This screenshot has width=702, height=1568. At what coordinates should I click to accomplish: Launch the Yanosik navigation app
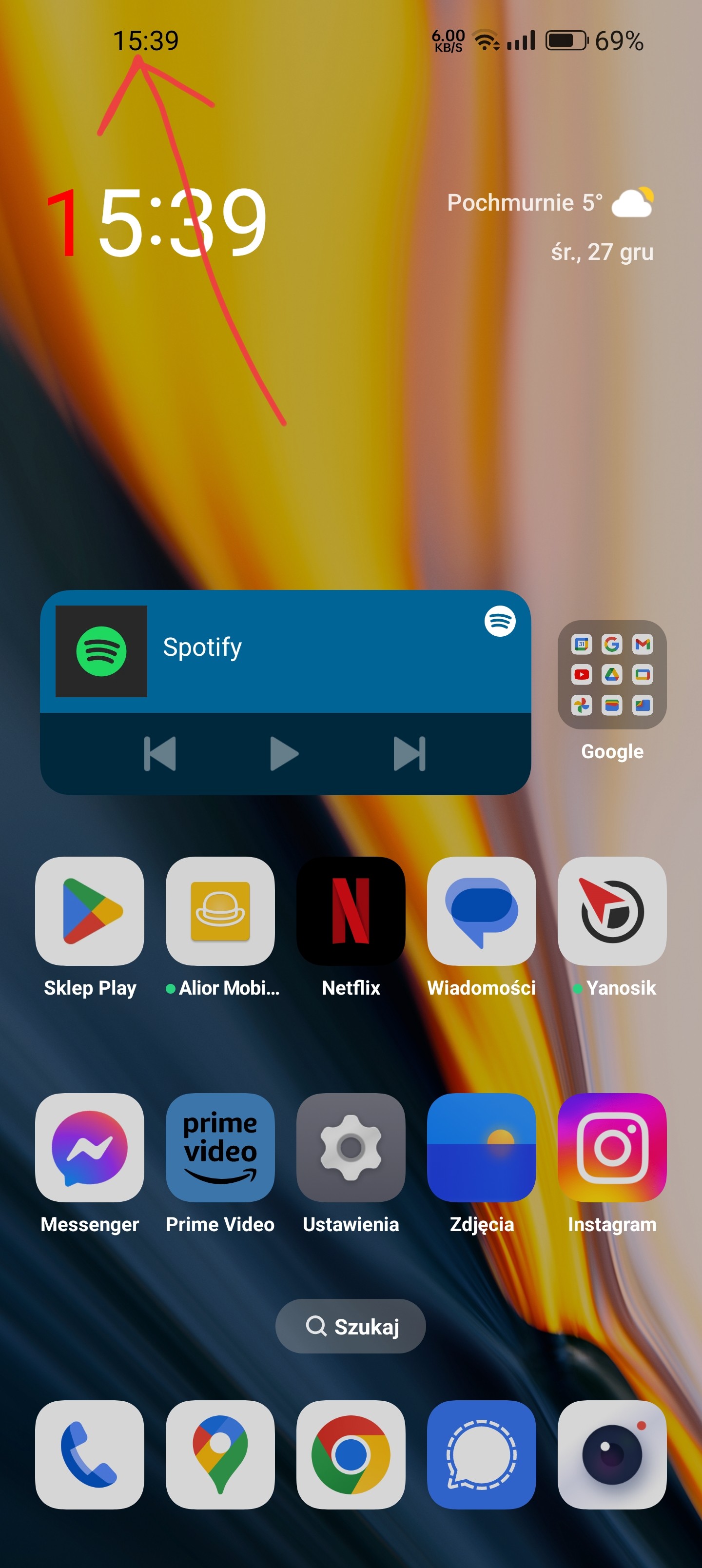611,911
